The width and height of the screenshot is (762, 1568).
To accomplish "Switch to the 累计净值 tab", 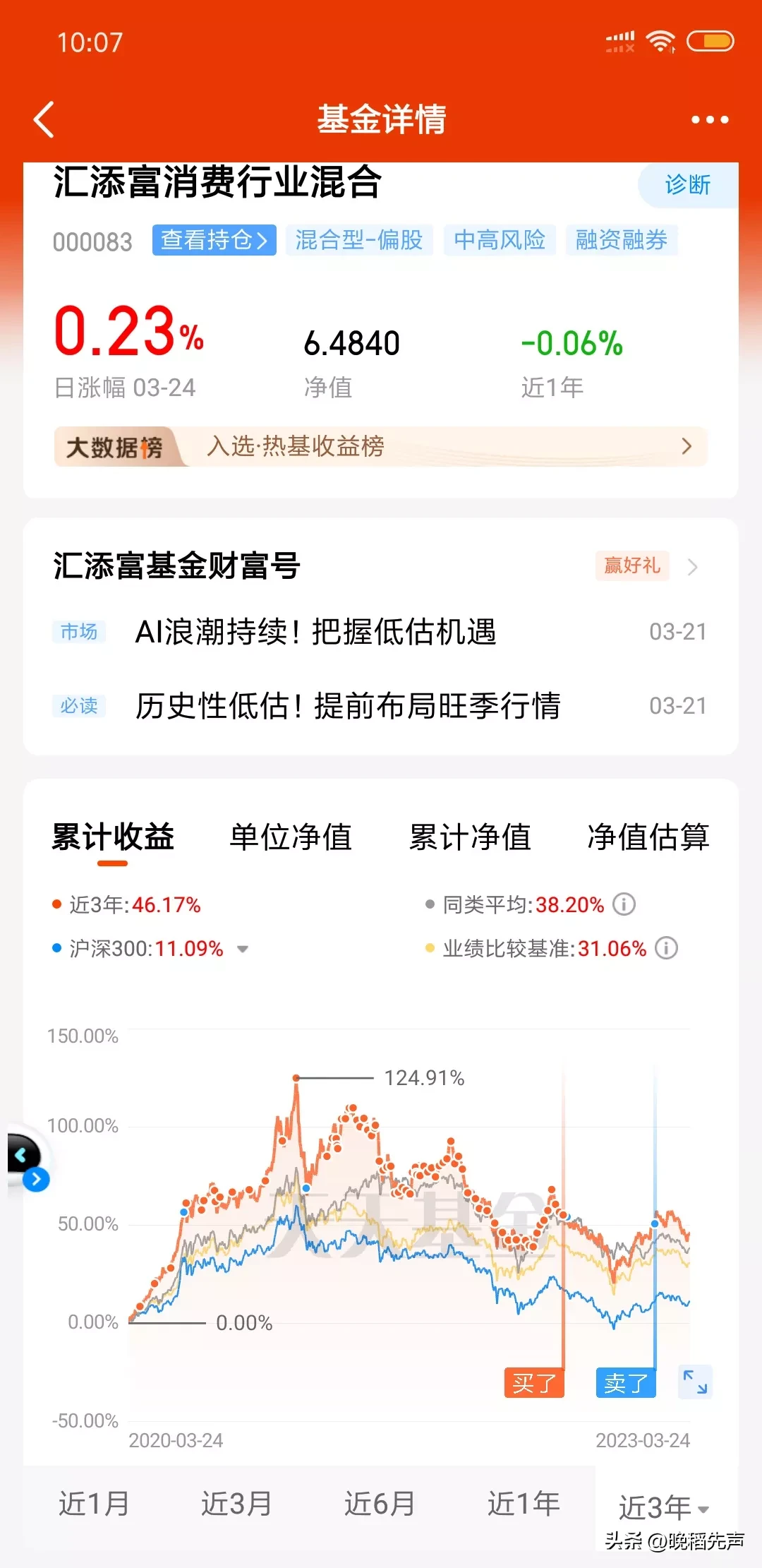I will [470, 837].
